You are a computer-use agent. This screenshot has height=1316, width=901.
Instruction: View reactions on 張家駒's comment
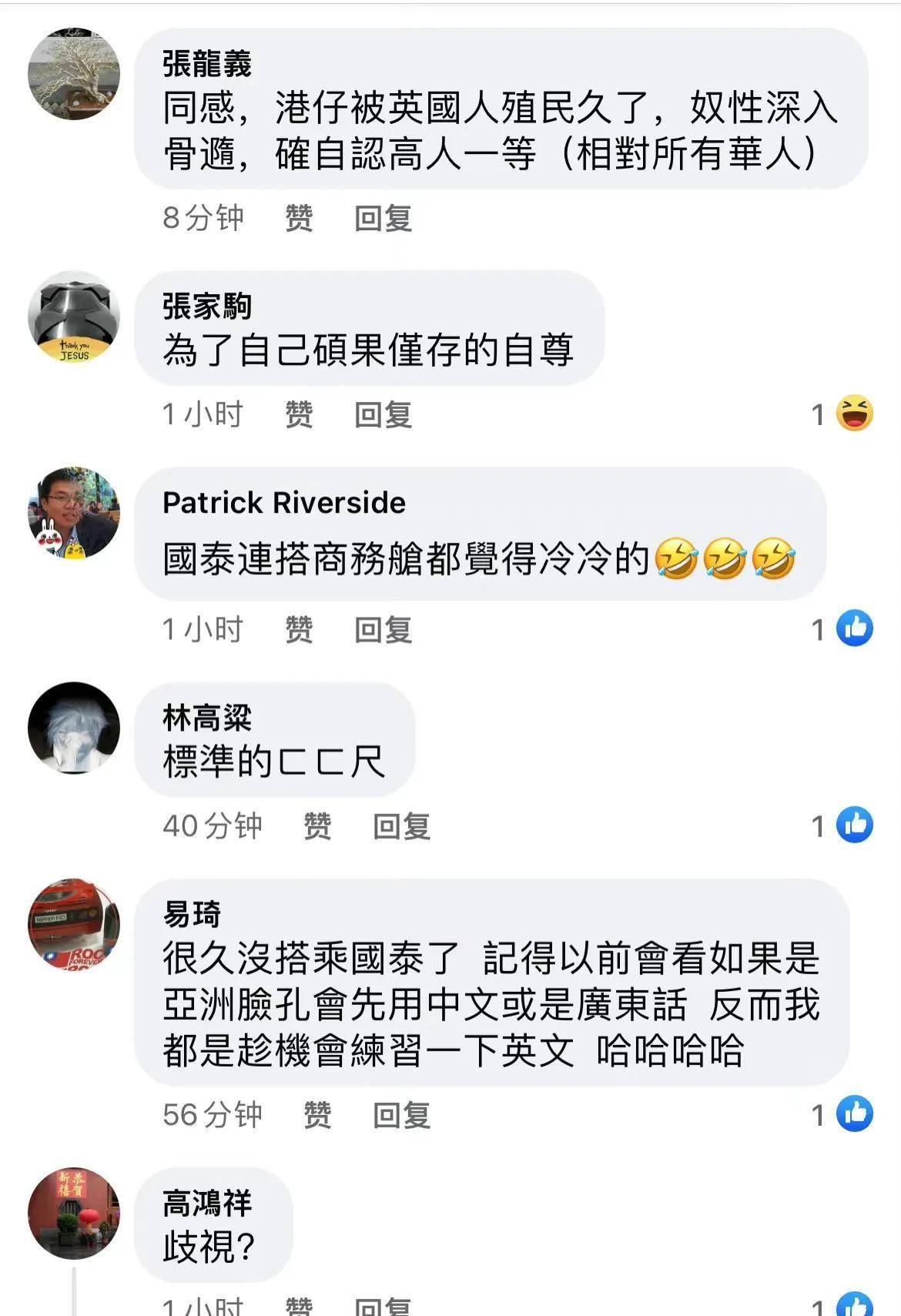842,414
